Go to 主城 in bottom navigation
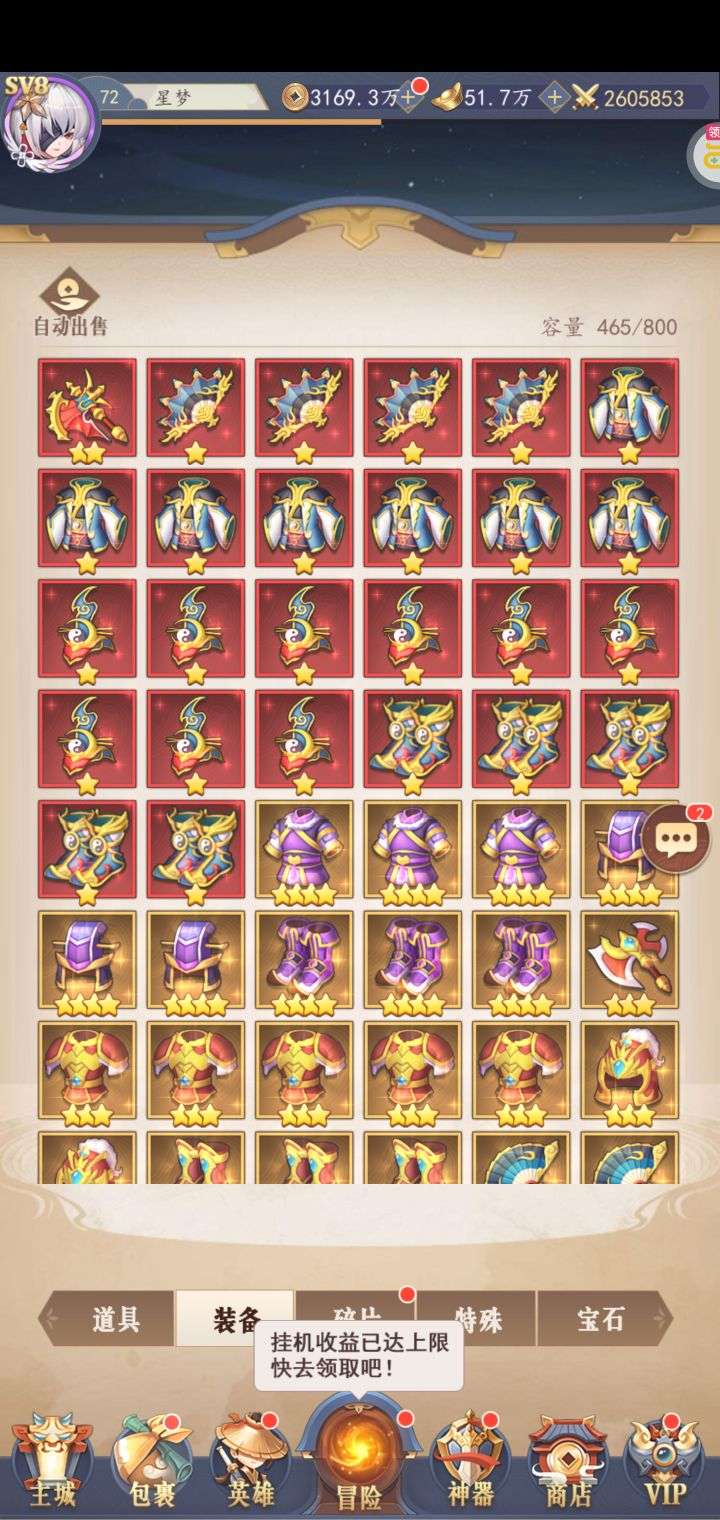The height and width of the screenshot is (1520, 720). point(53,1463)
